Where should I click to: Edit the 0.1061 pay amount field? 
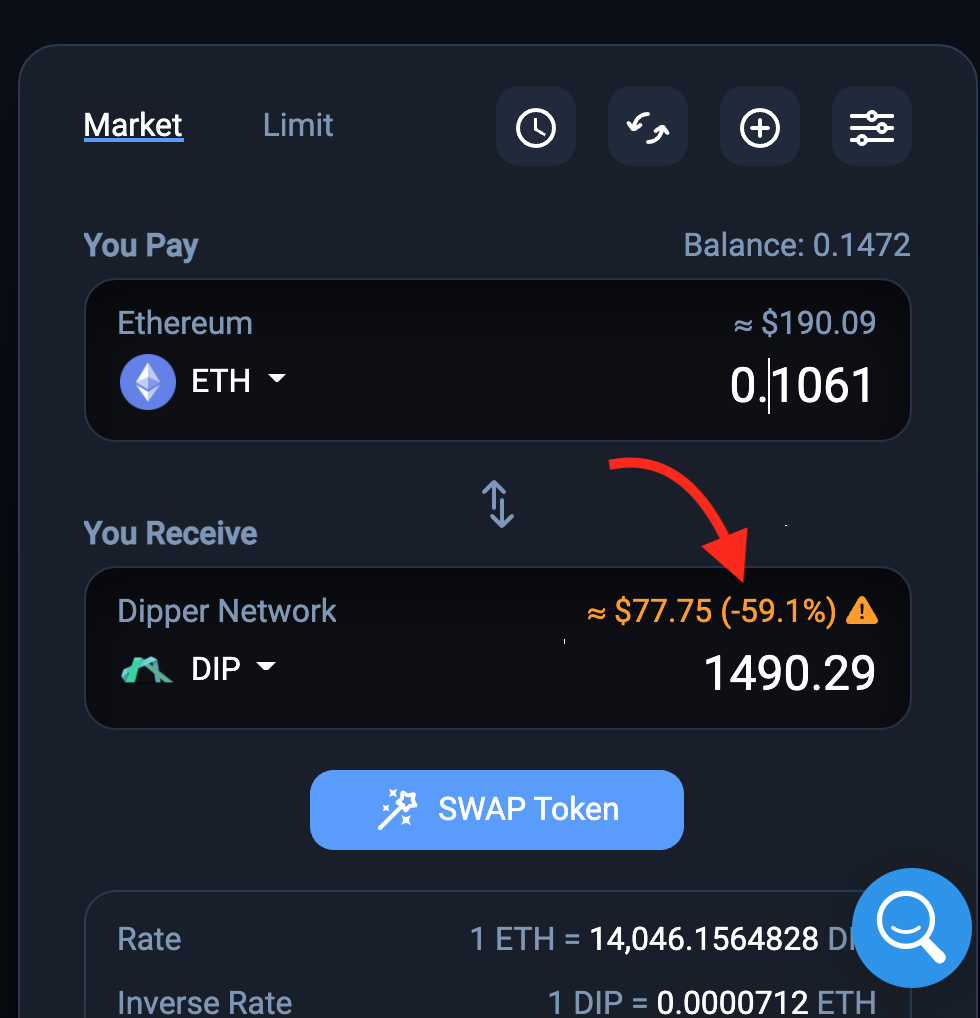point(801,385)
